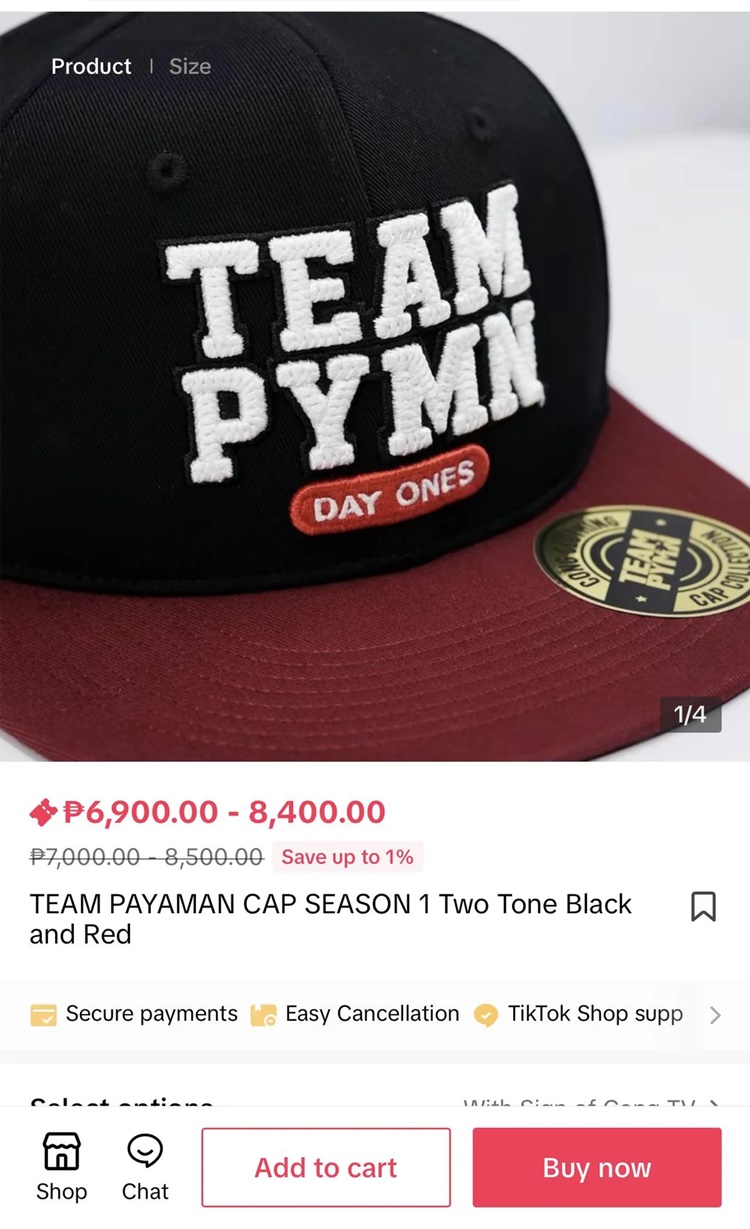
Task: Expand the buyer protection details chevron
Action: pyautogui.click(x=716, y=1014)
